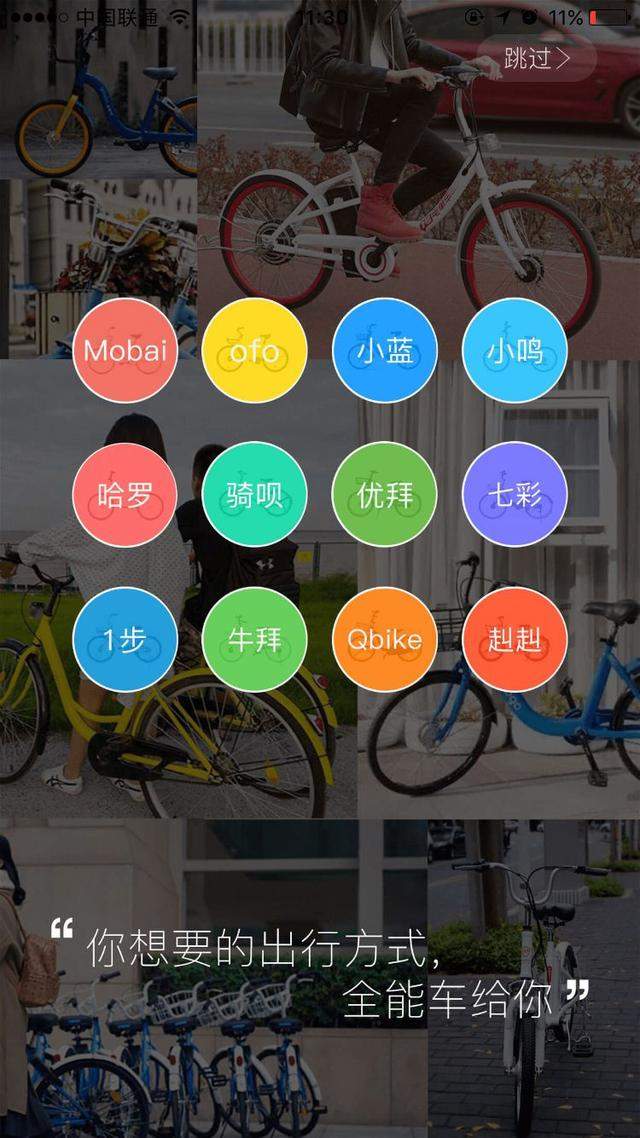Choose the 骑呗 circle
Image resolution: width=640 pixels, height=1138 pixels.
[x=254, y=495]
